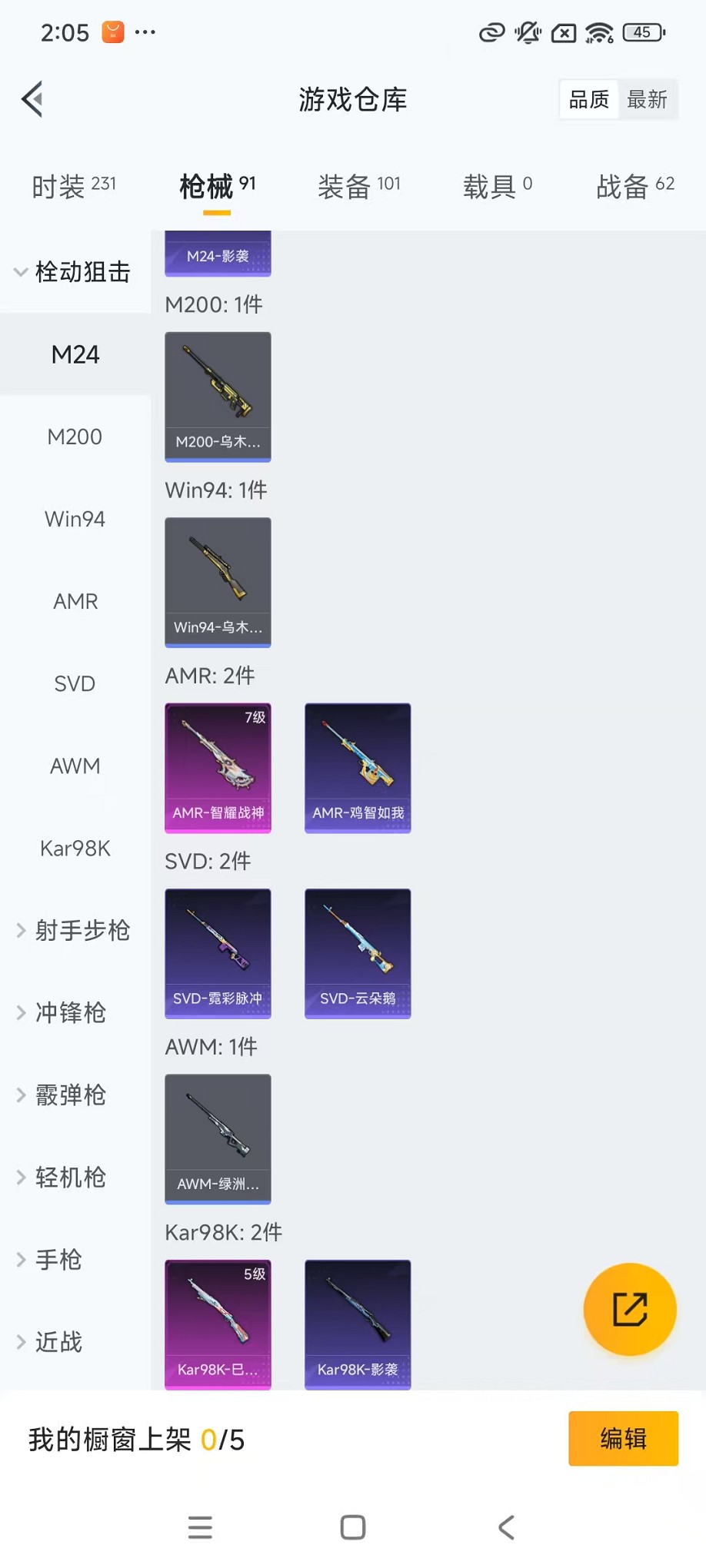Select the SVD sidebar entry
The height and width of the screenshot is (1568, 706).
tap(74, 683)
